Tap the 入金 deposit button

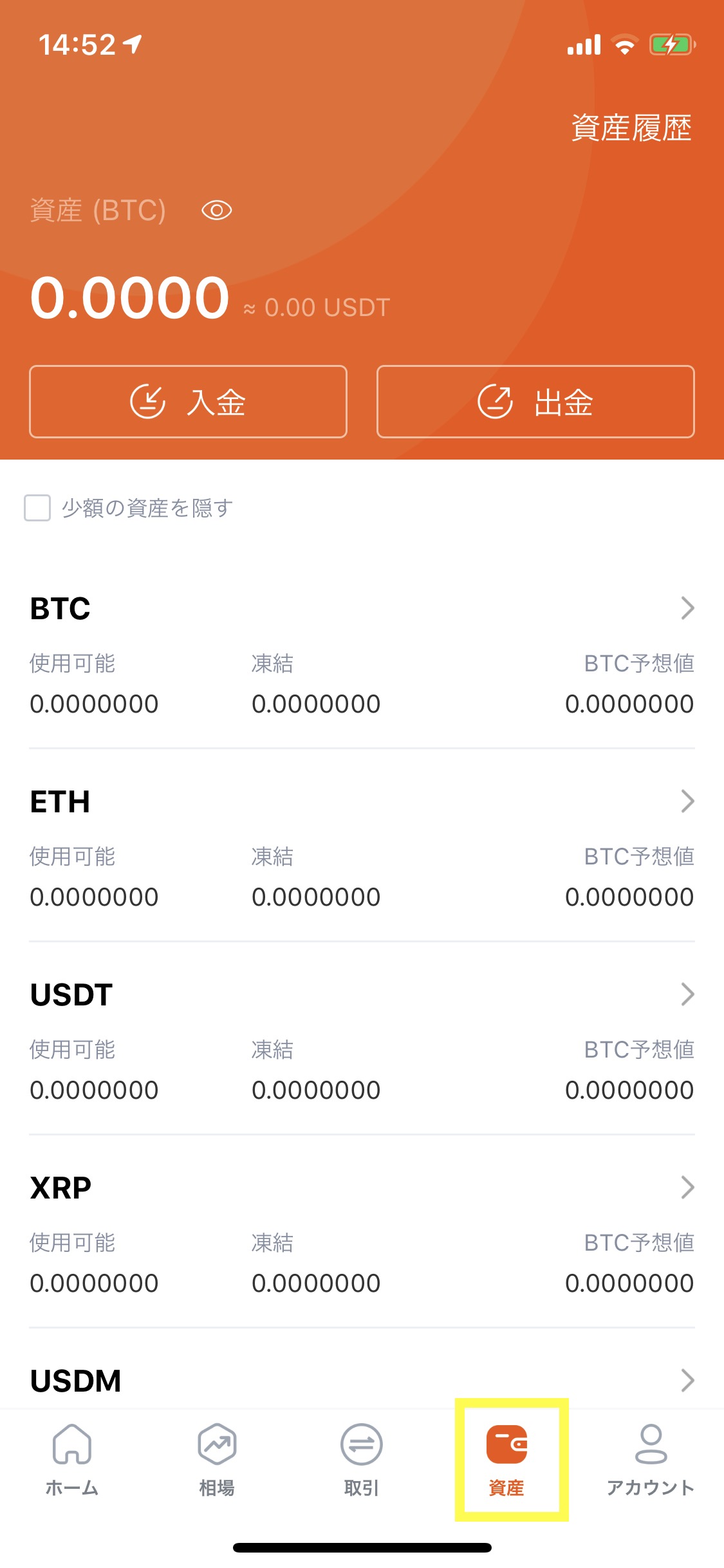click(188, 402)
